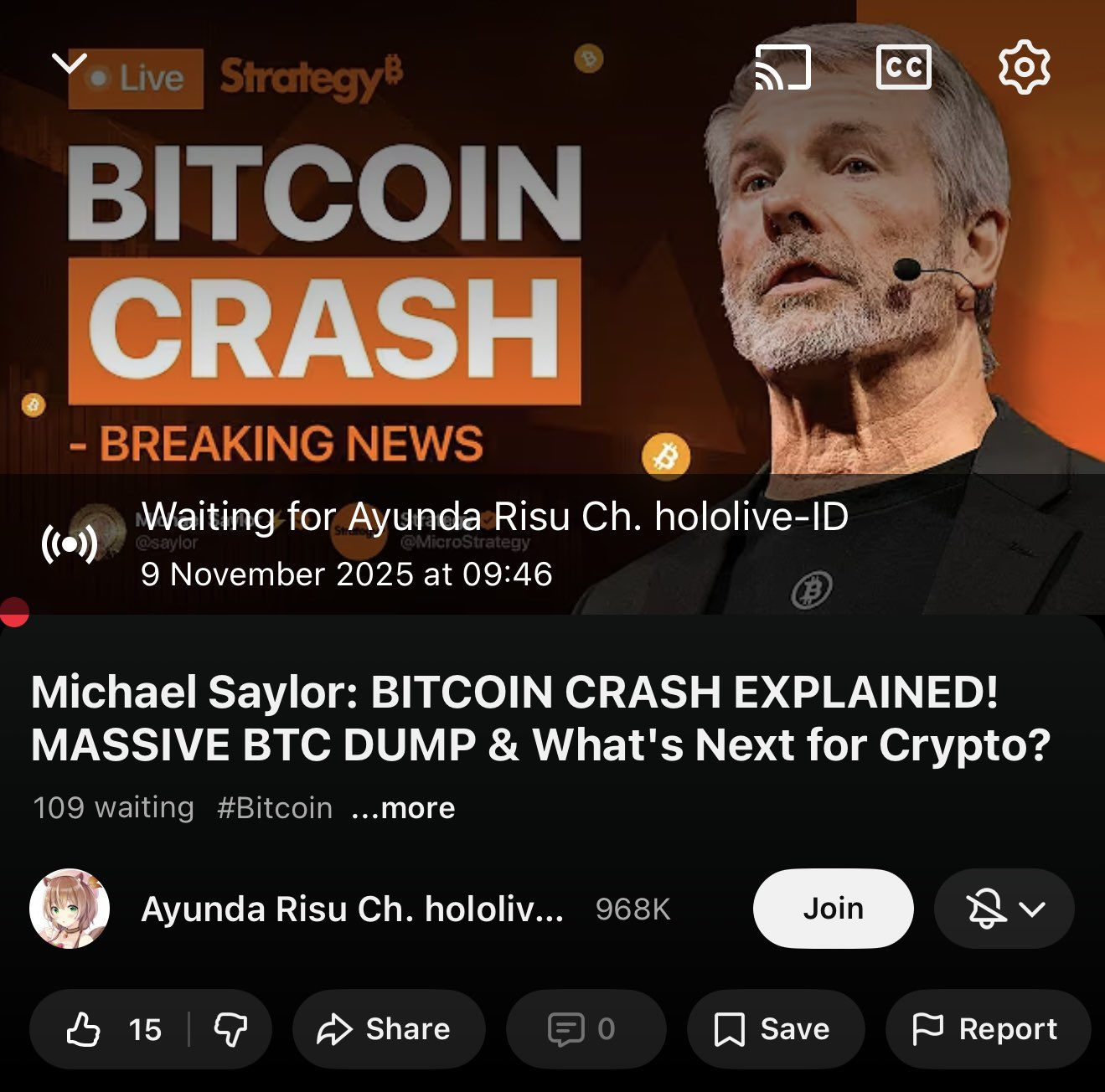This screenshot has height=1092, width=1105.
Task: Toggle closed captions
Action: (x=903, y=67)
